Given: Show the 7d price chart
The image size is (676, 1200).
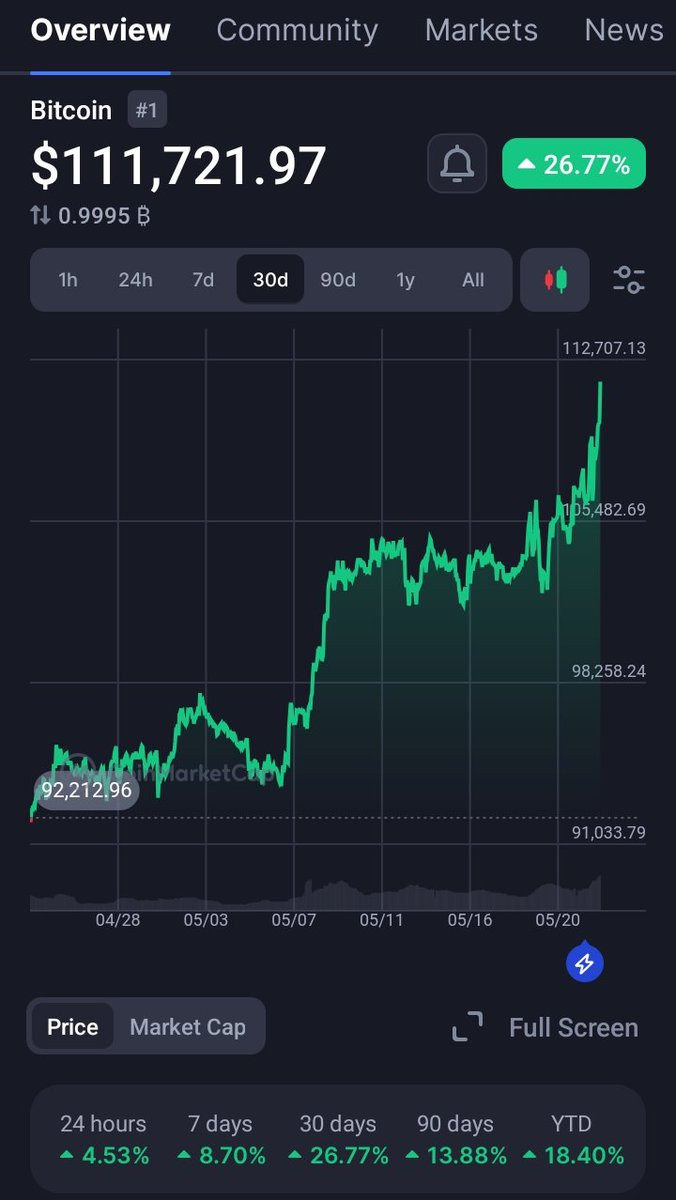Looking at the screenshot, I should coord(203,280).
